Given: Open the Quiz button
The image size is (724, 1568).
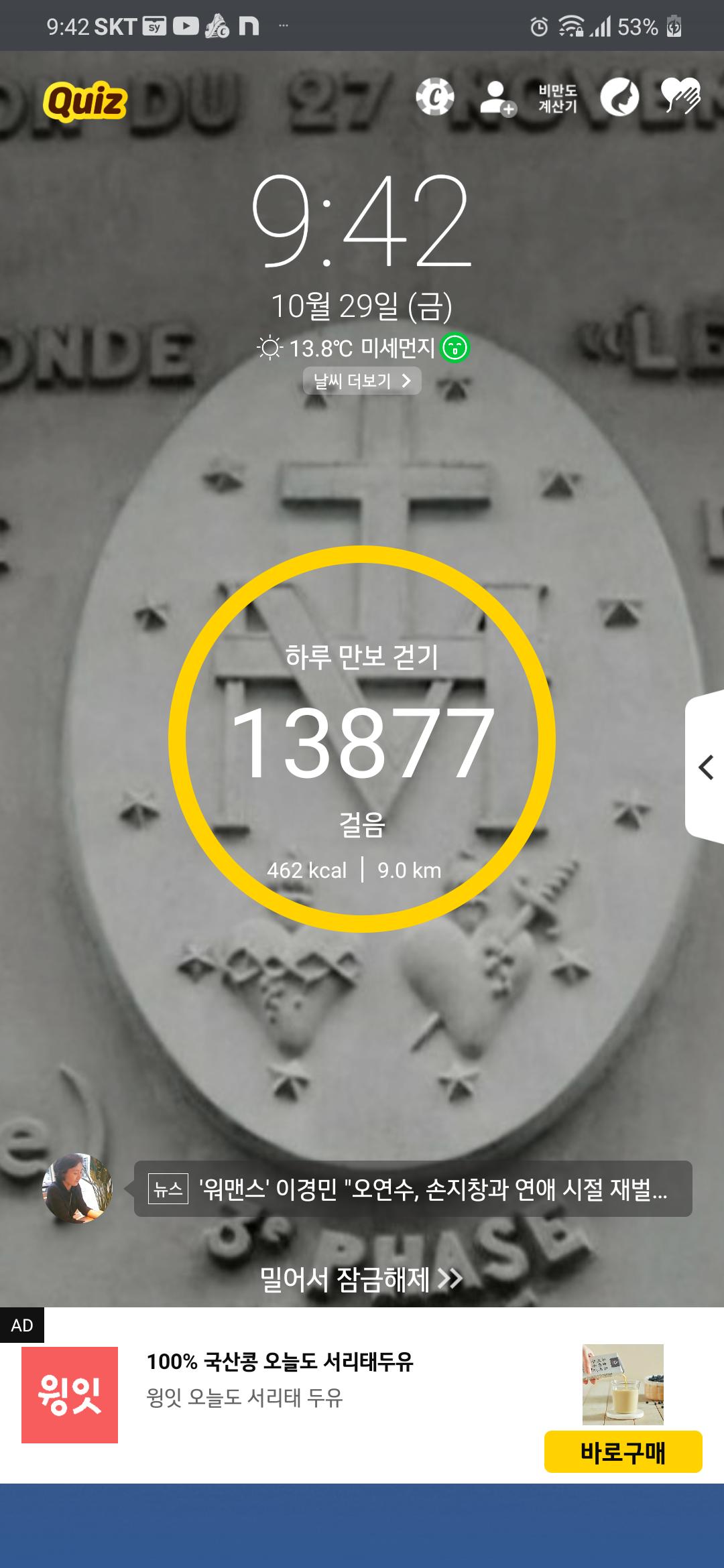Looking at the screenshot, I should [x=85, y=101].
